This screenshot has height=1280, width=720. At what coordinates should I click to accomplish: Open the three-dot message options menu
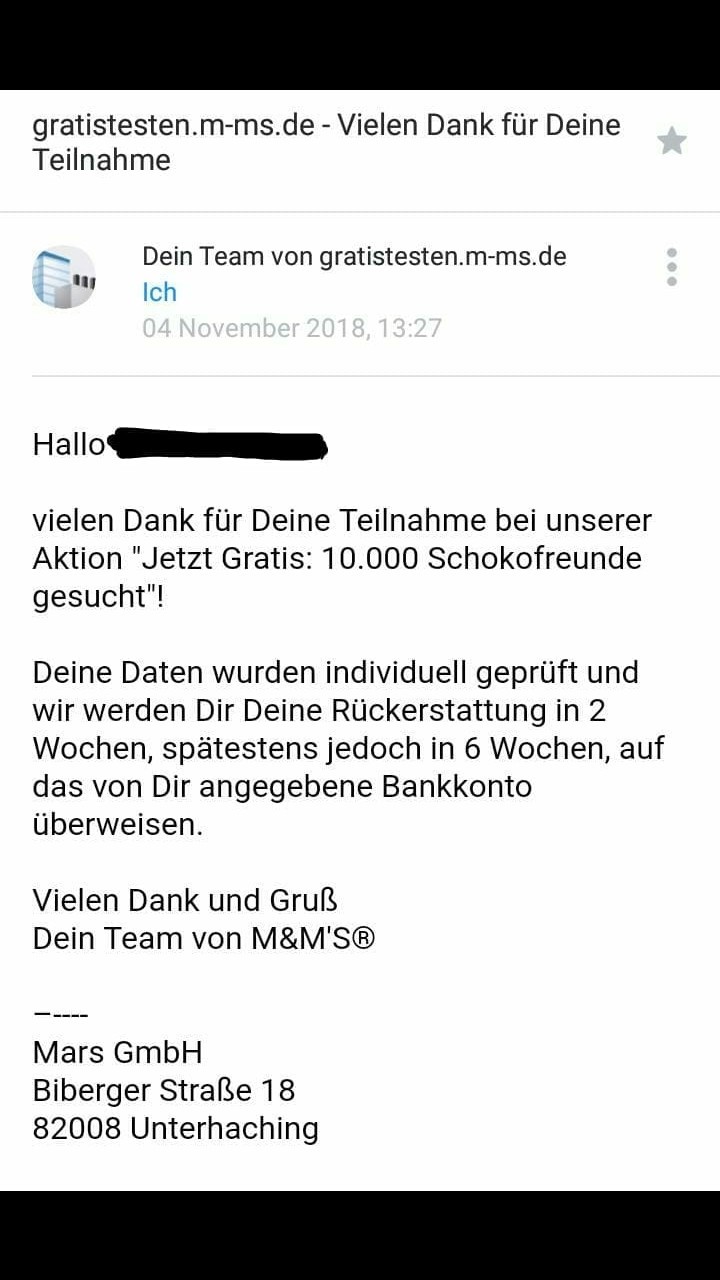click(x=672, y=267)
